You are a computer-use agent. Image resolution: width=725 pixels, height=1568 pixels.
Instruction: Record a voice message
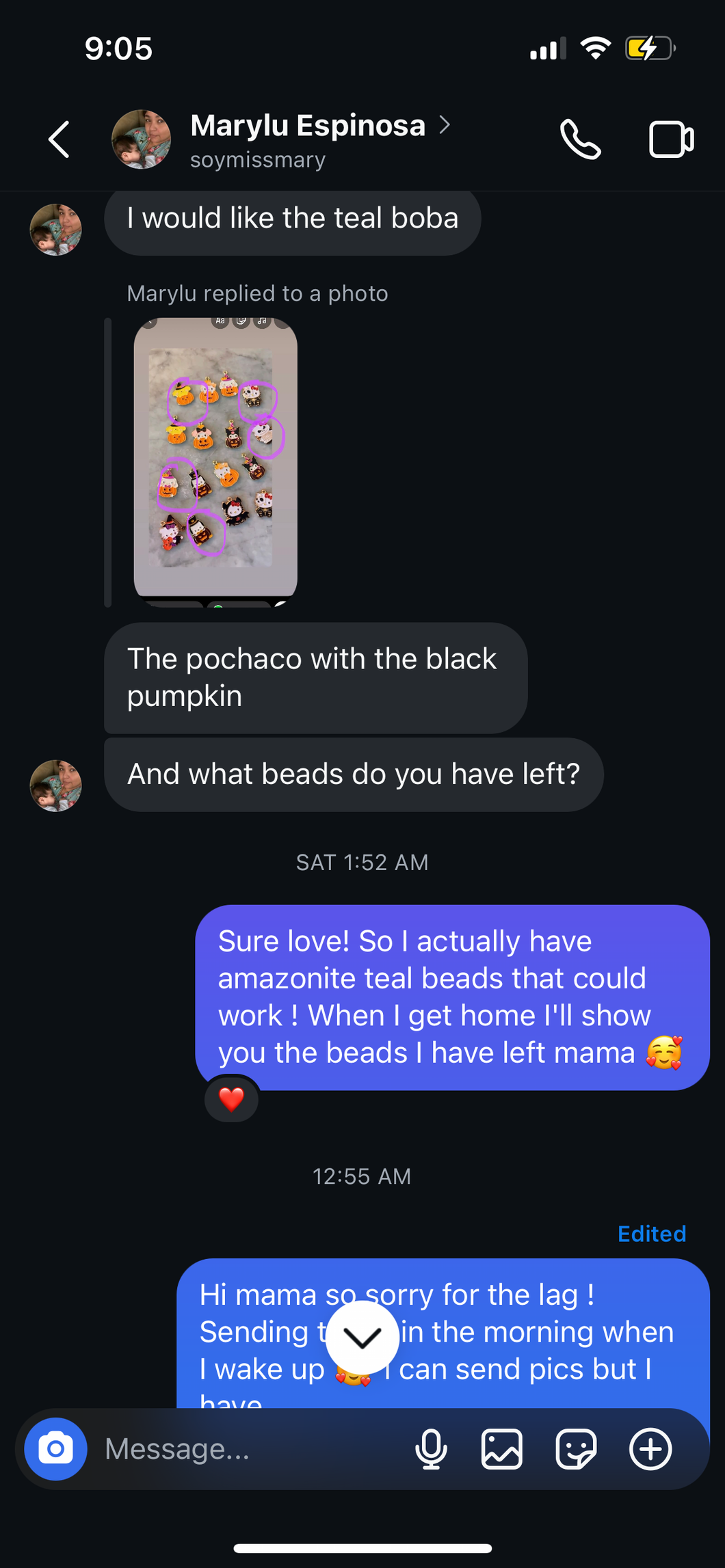pyautogui.click(x=432, y=1448)
